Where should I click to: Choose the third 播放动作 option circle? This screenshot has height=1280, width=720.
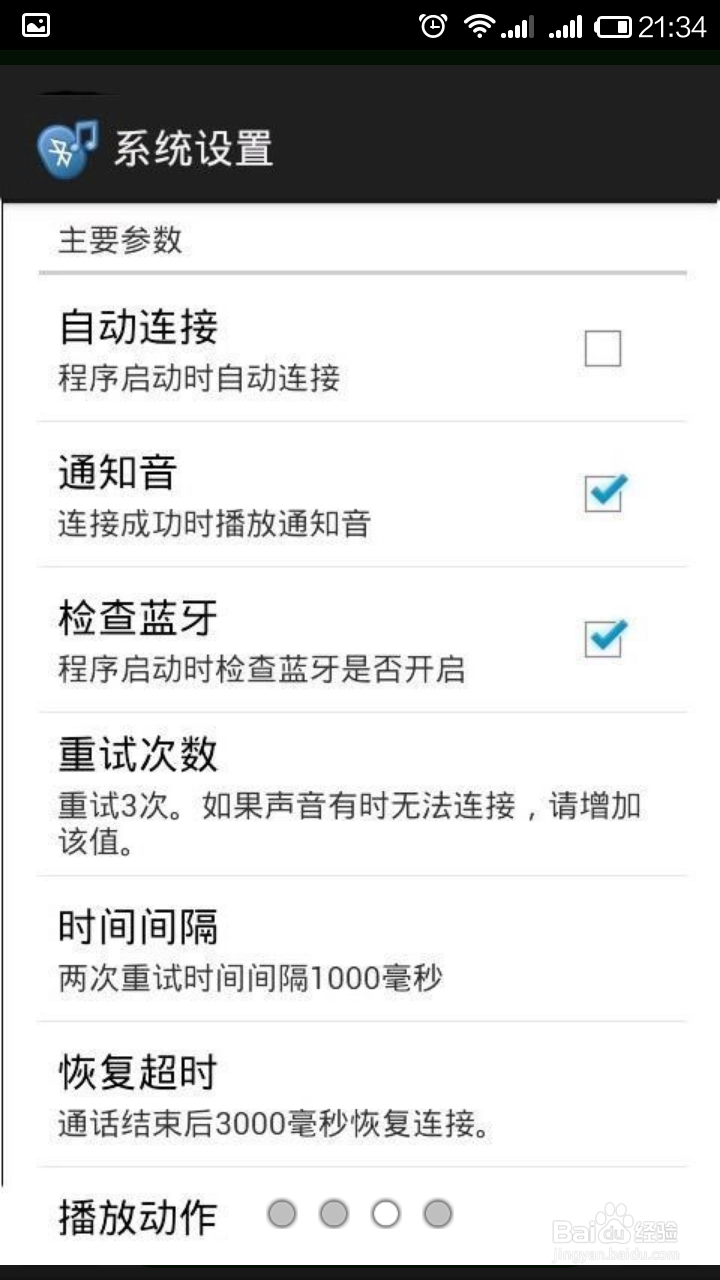[x=385, y=1213]
